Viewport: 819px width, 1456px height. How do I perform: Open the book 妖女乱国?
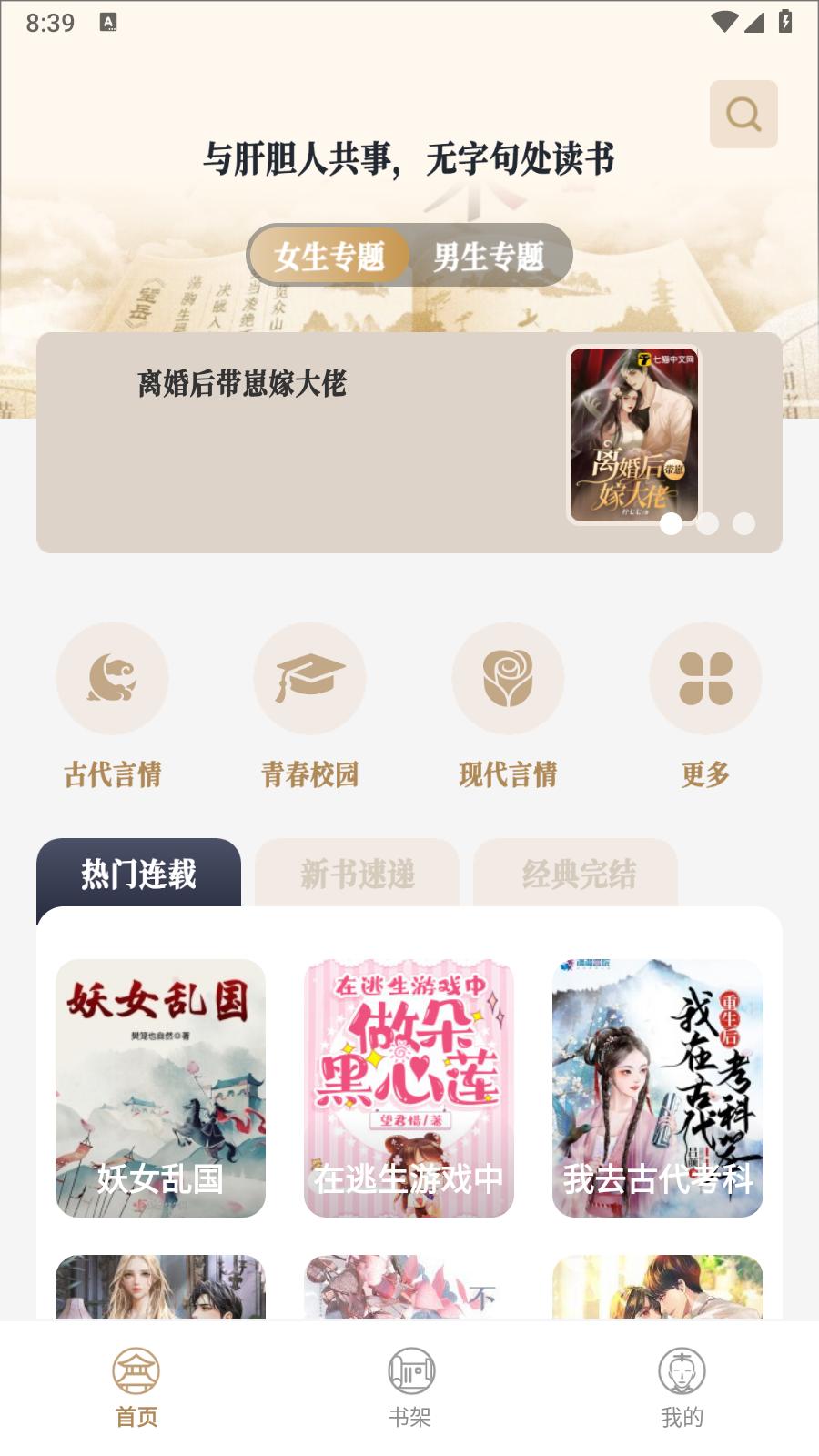tap(160, 1087)
